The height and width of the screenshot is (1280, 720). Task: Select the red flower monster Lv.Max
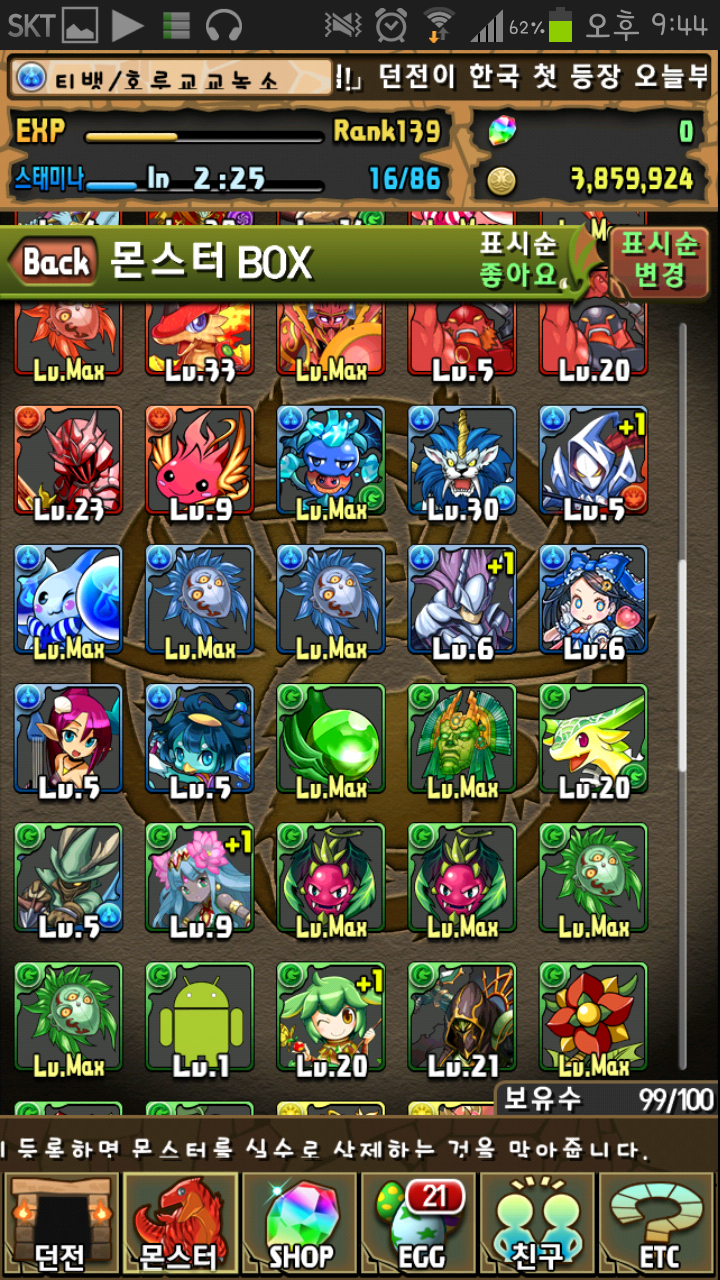[x=593, y=1018]
